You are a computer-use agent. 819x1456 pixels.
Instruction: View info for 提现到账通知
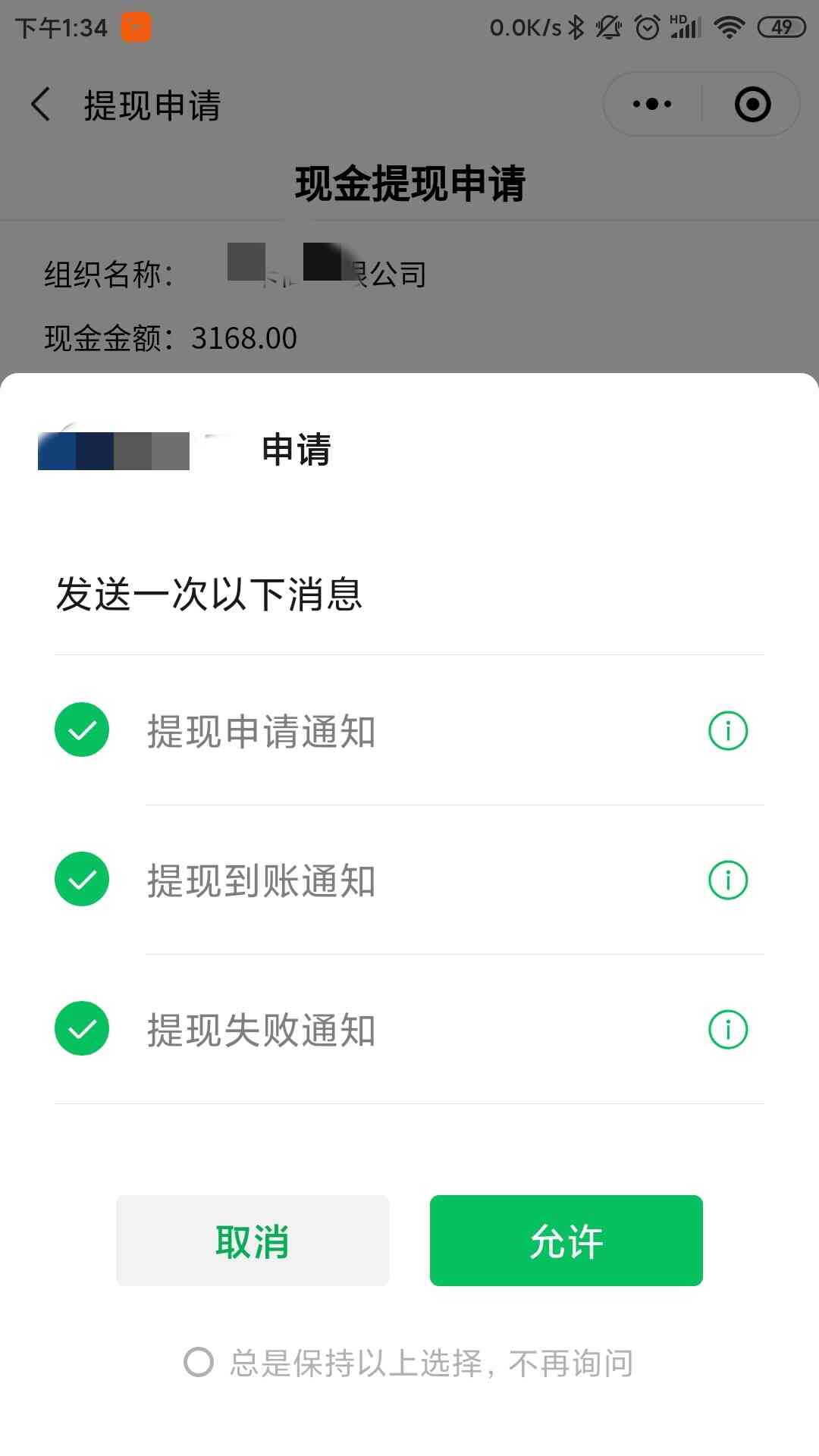point(727,880)
